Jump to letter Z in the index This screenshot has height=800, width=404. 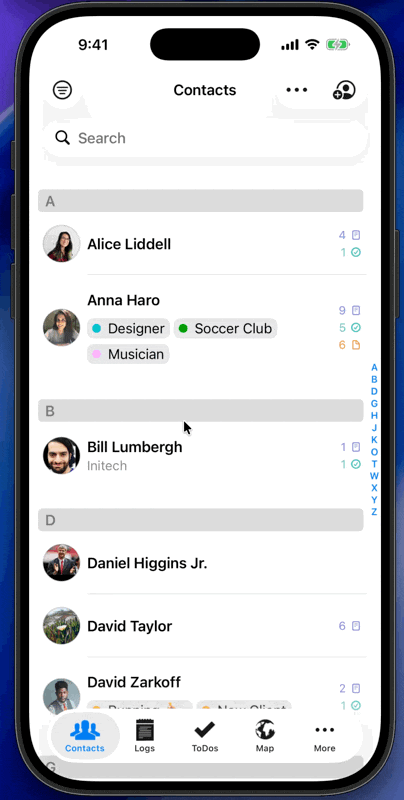tap(374, 512)
